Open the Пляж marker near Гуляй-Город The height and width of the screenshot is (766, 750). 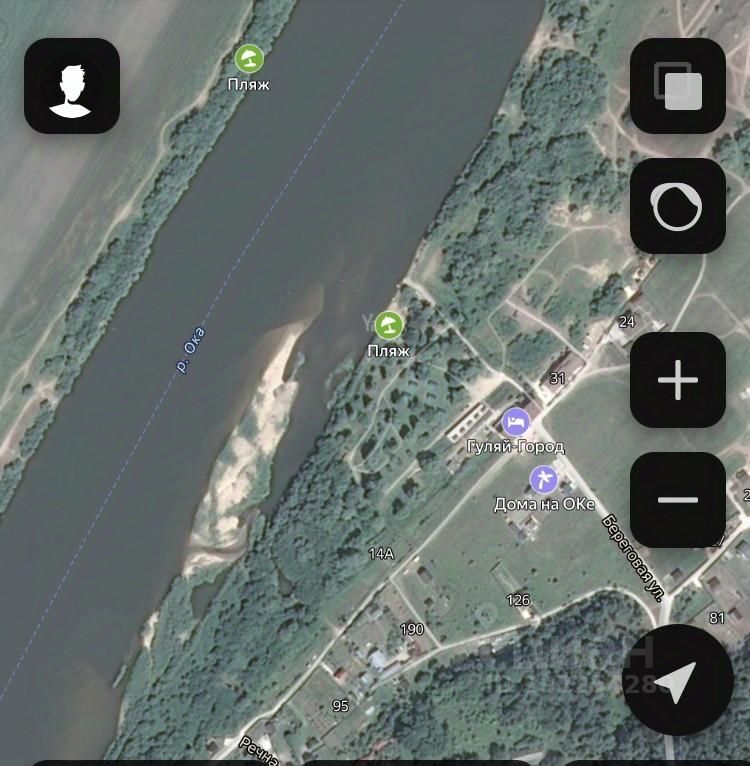click(x=388, y=325)
